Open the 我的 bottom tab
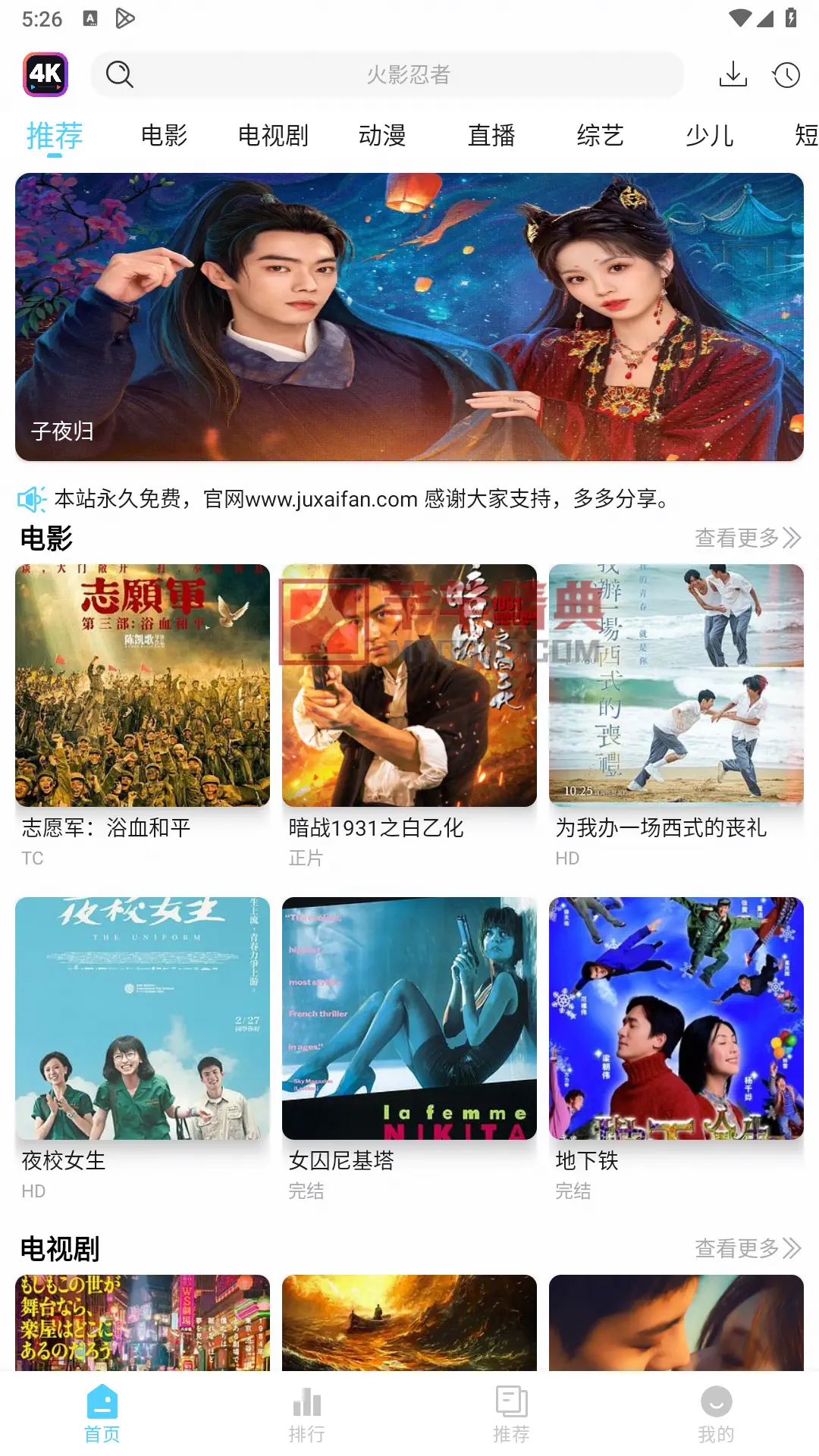819x1456 pixels. 717,1413
